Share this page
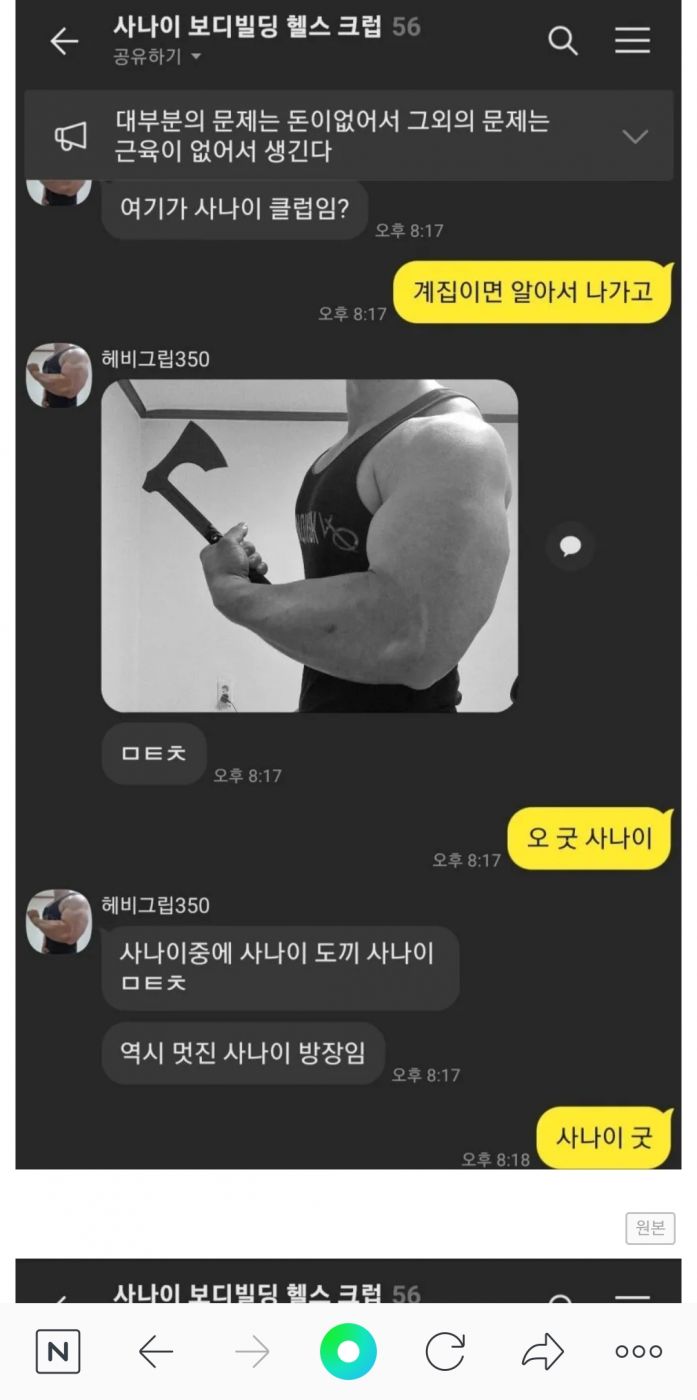The height and width of the screenshot is (1400, 697). [543, 1352]
